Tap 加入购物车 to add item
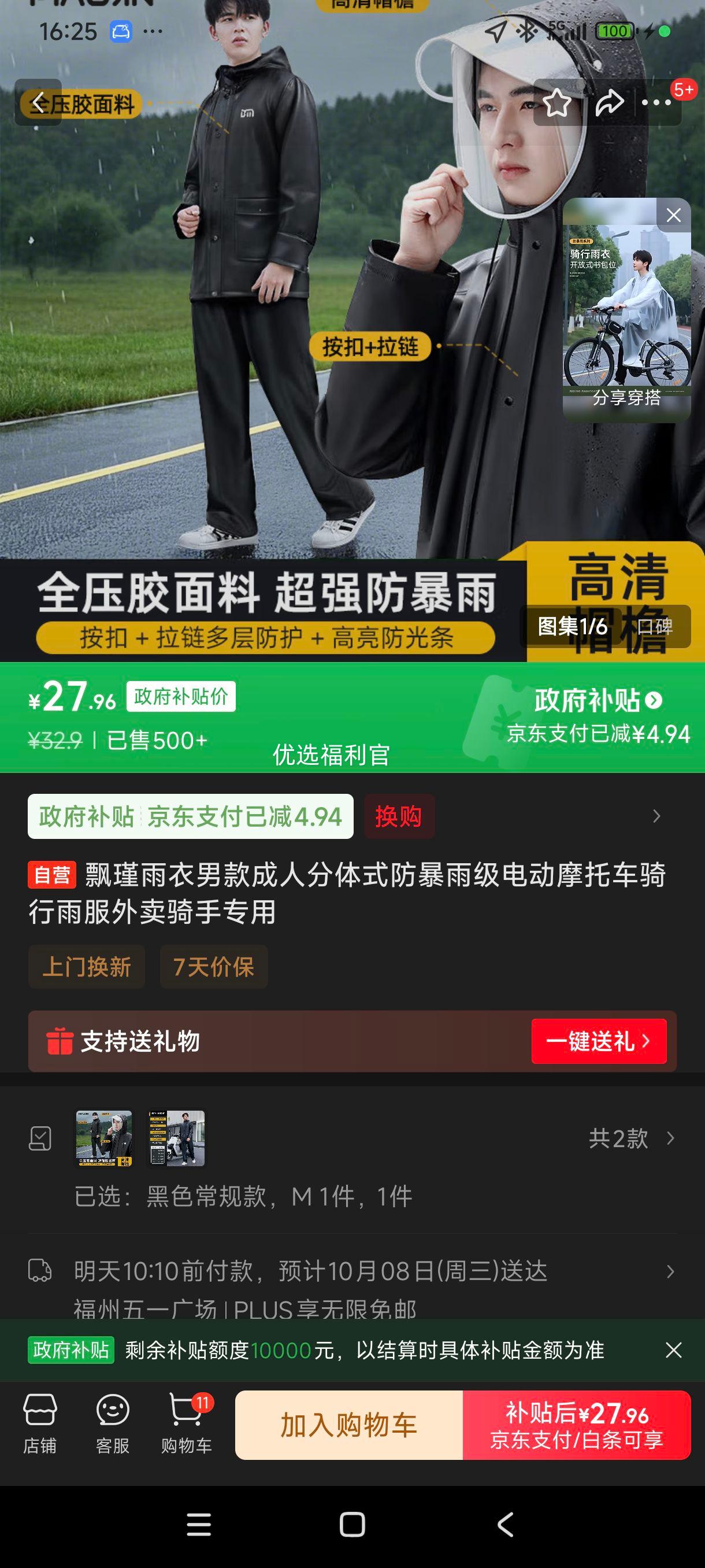 tap(349, 1425)
